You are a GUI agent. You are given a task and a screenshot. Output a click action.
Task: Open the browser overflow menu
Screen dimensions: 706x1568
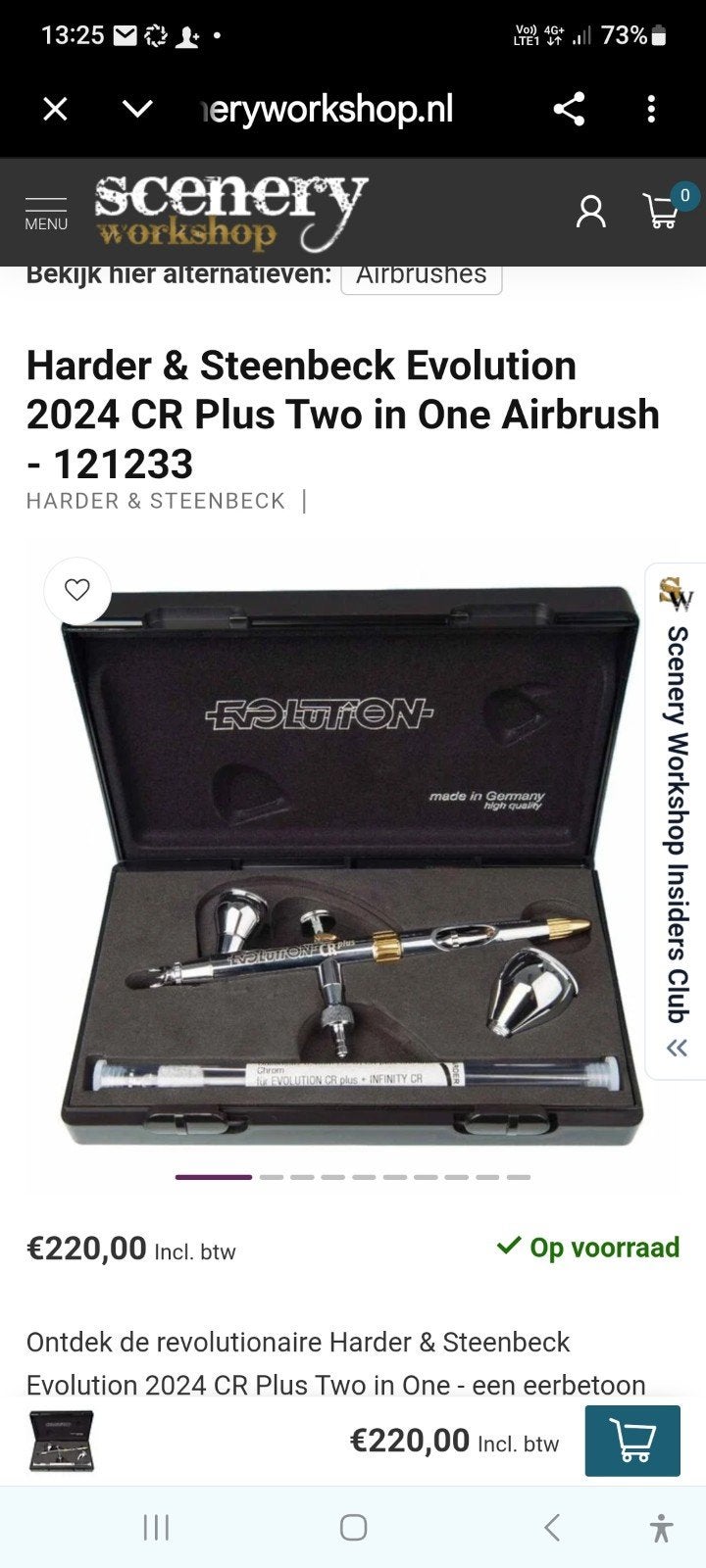651,109
